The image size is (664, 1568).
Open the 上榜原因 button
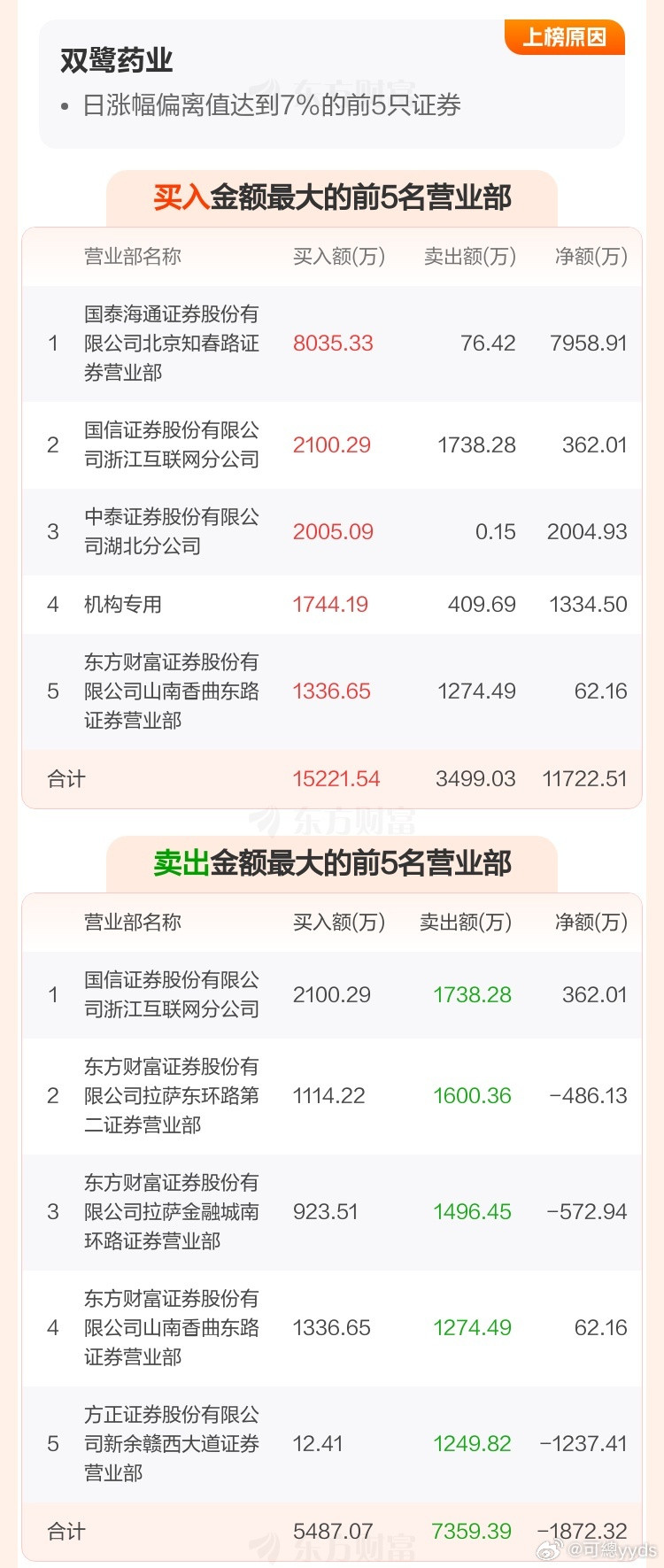pyautogui.click(x=565, y=38)
